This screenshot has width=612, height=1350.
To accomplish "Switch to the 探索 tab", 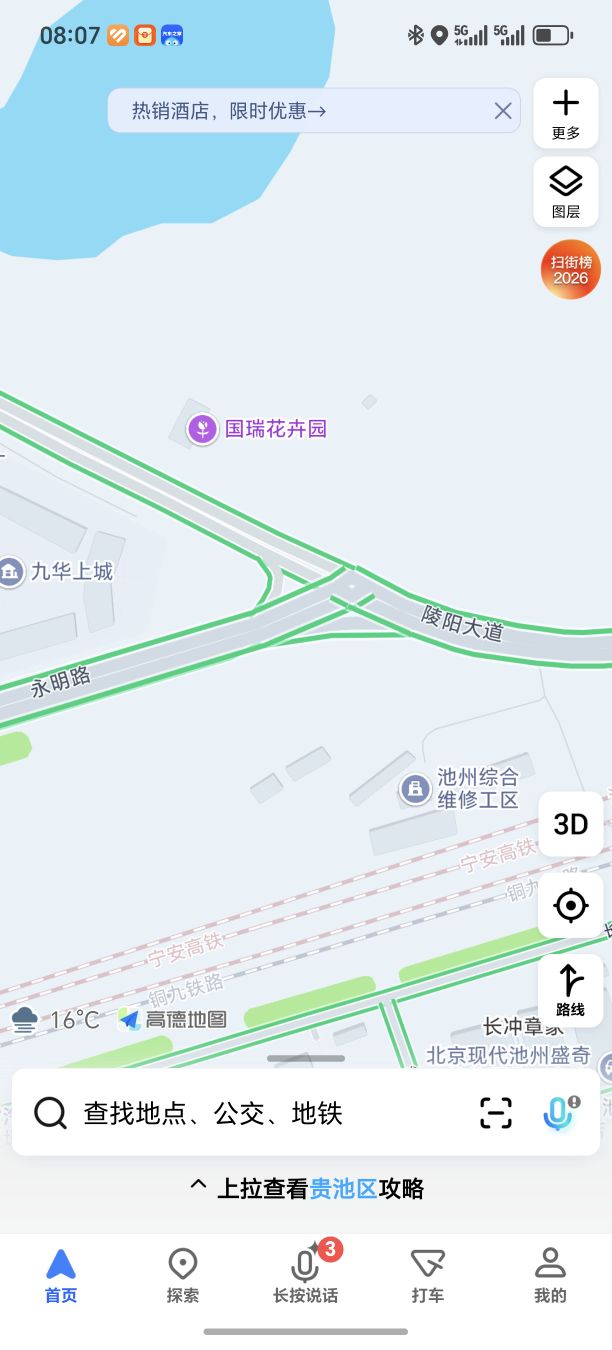I will (183, 1276).
